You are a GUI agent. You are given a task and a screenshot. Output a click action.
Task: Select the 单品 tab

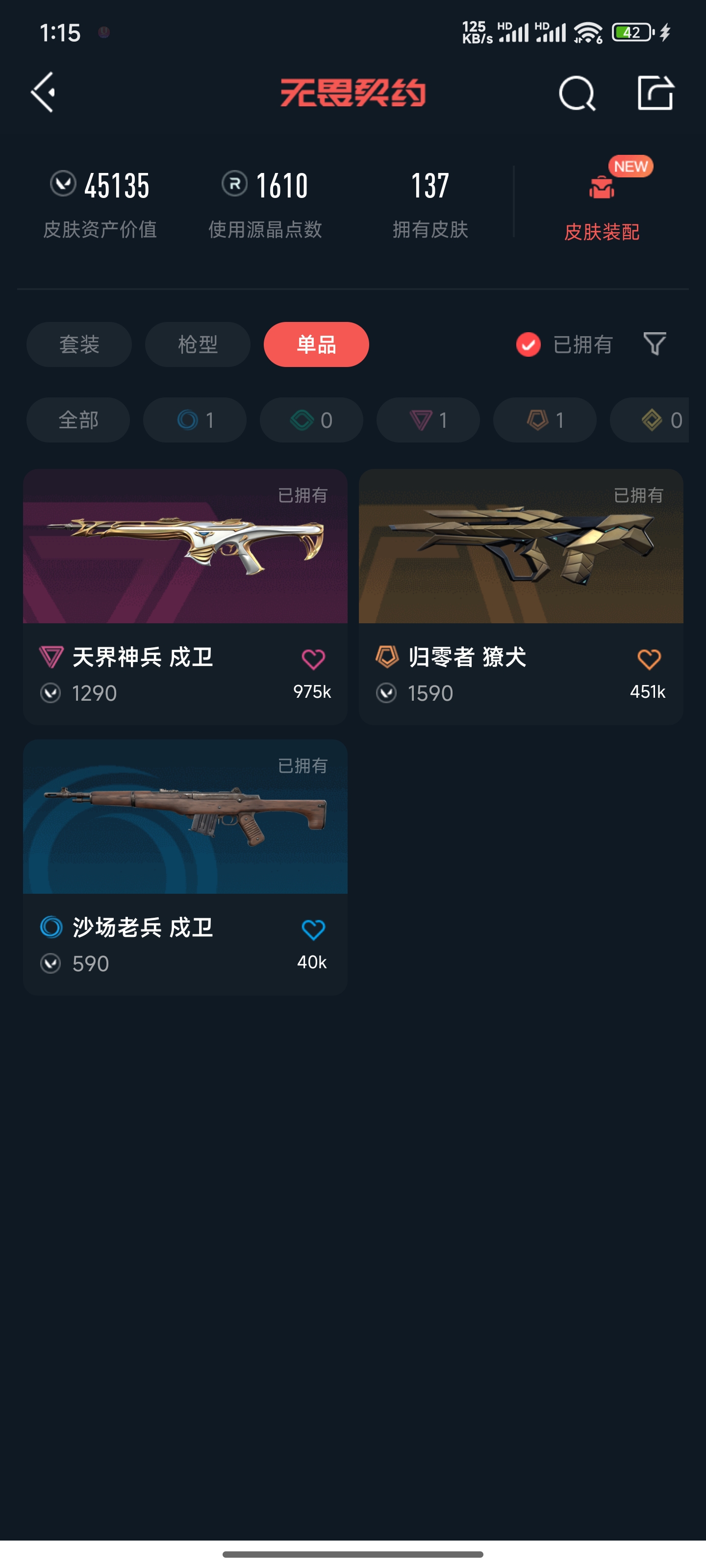click(316, 344)
